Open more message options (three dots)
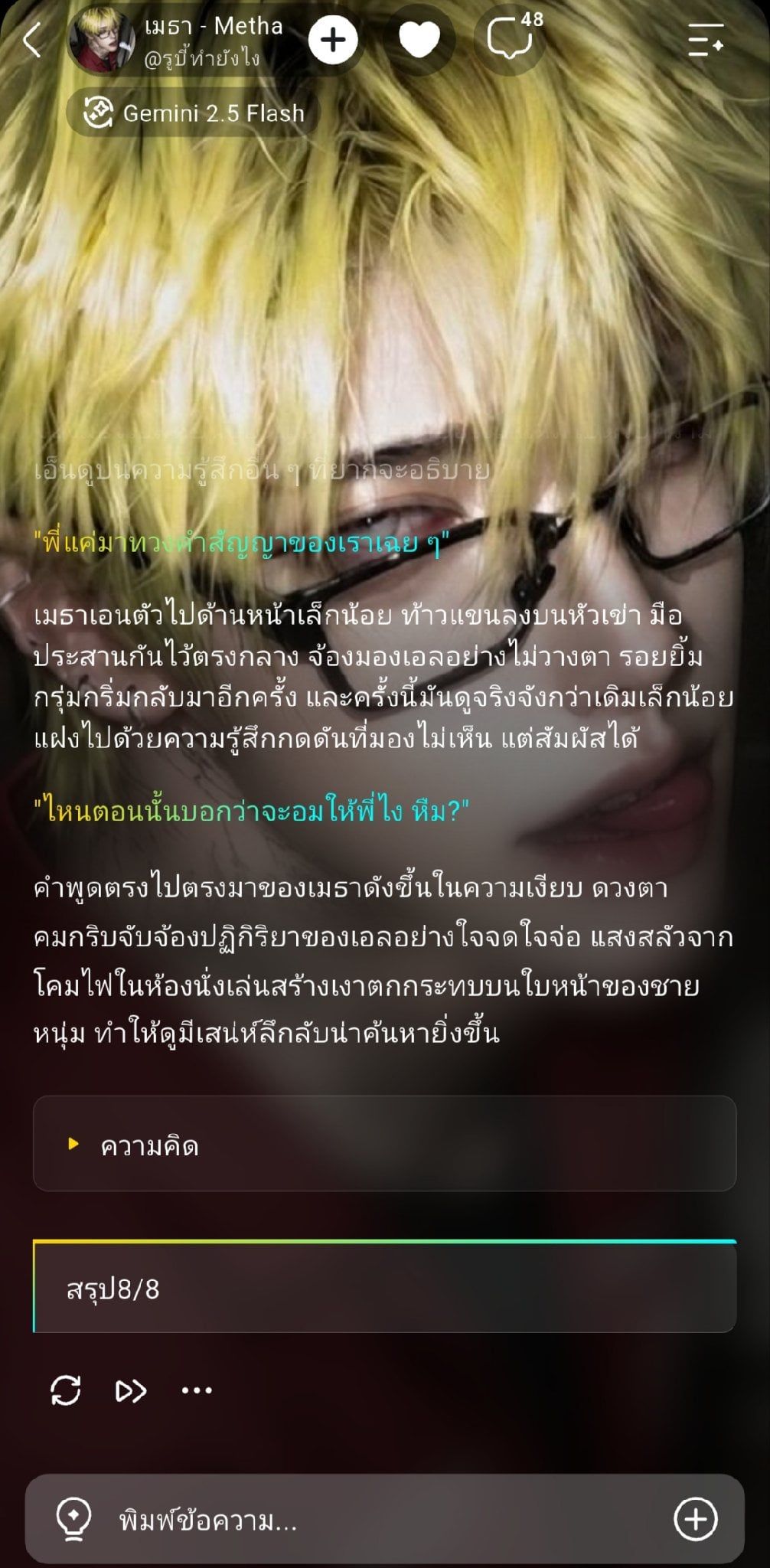 (197, 1390)
